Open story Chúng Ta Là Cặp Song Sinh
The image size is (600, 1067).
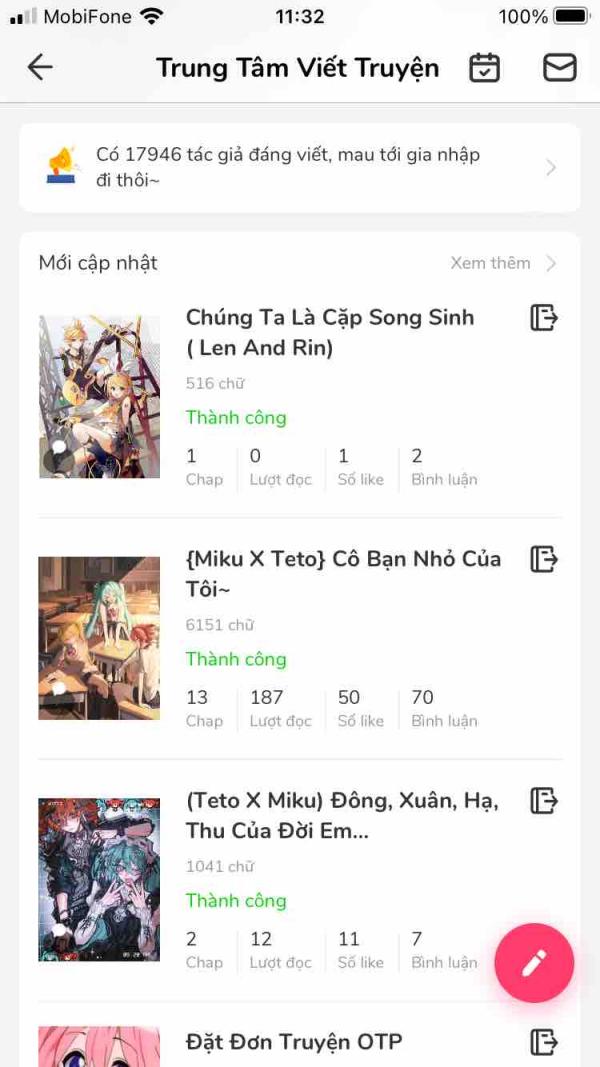(329, 332)
